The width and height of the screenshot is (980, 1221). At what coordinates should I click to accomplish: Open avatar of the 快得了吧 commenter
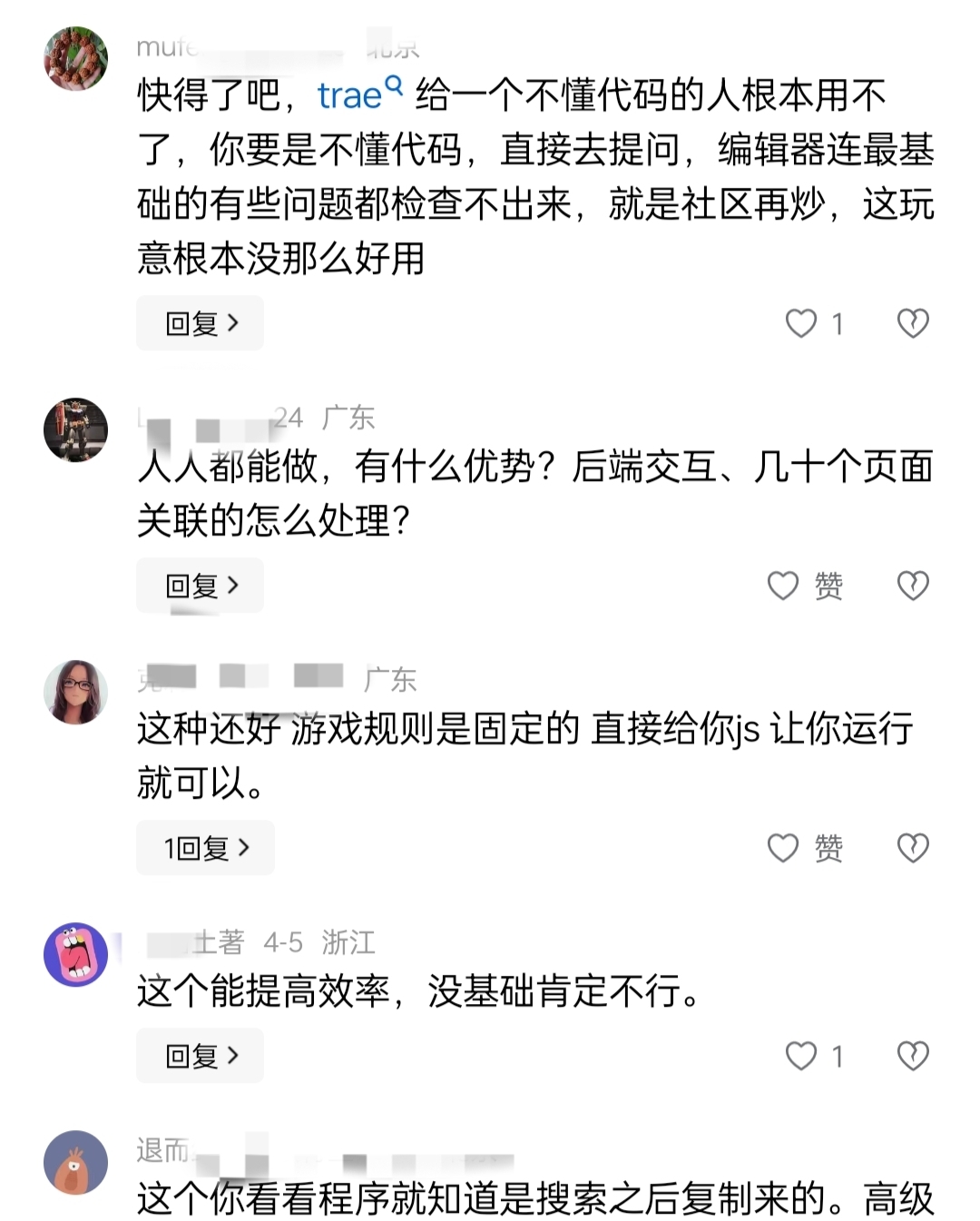[76, 59]
